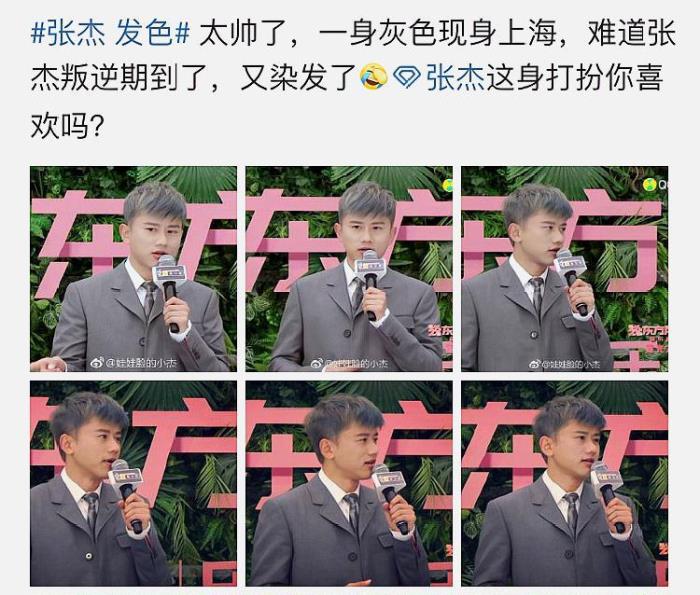Screen dimensions: 700x595
Task: View the middle photo of the second row
Action: 349,483
